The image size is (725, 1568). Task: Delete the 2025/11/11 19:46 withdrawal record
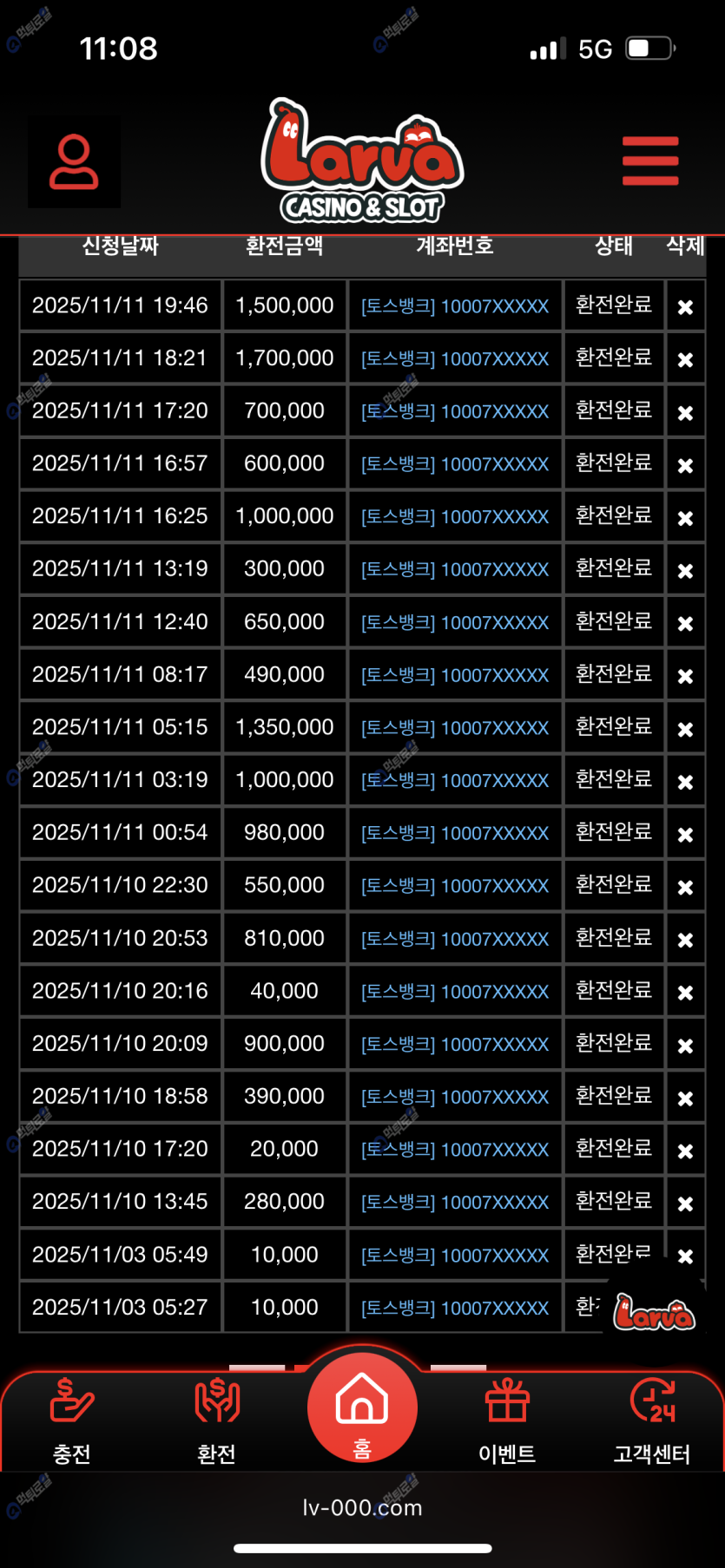point(685,307)
